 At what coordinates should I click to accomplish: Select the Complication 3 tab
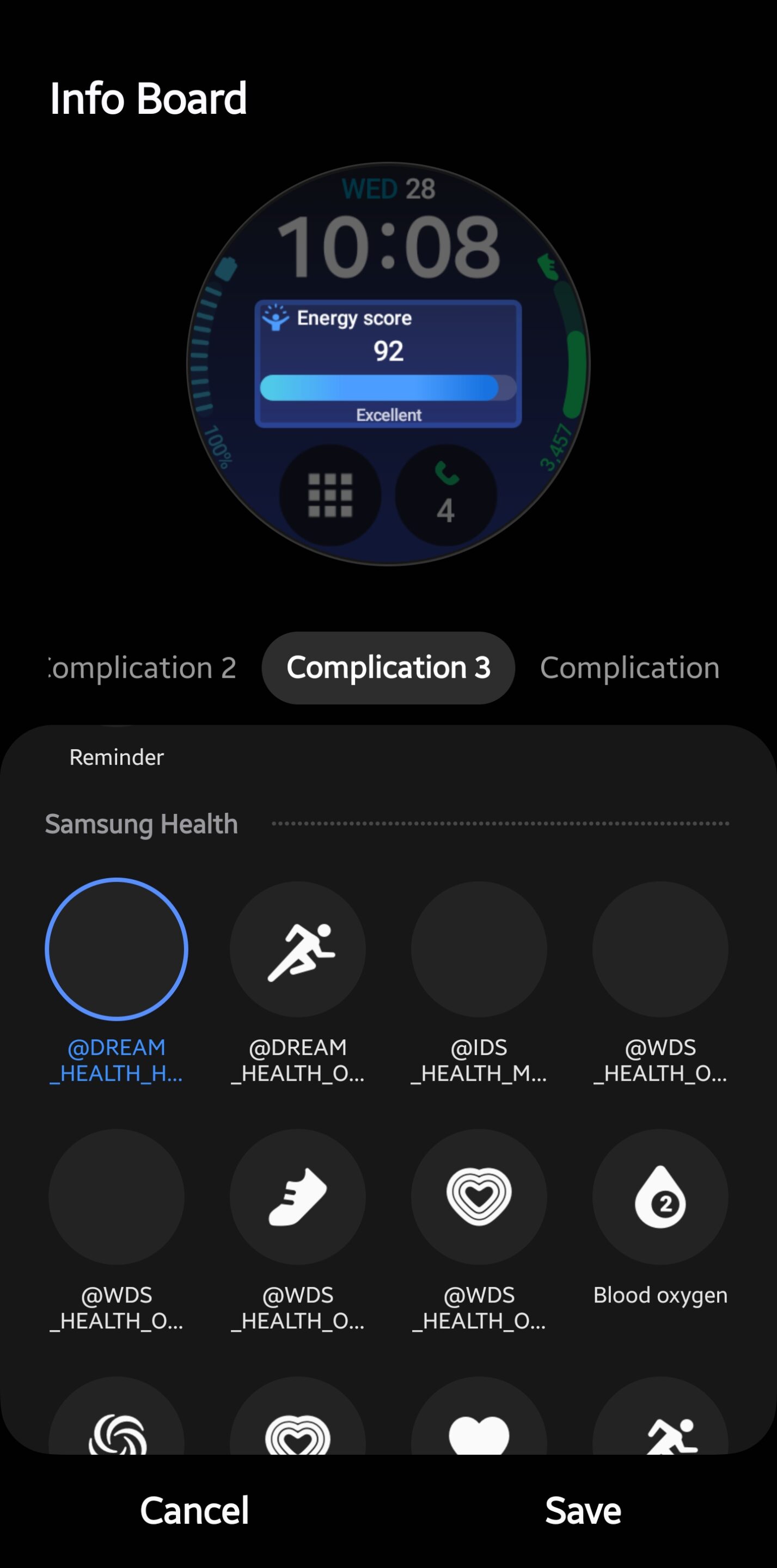389,667
